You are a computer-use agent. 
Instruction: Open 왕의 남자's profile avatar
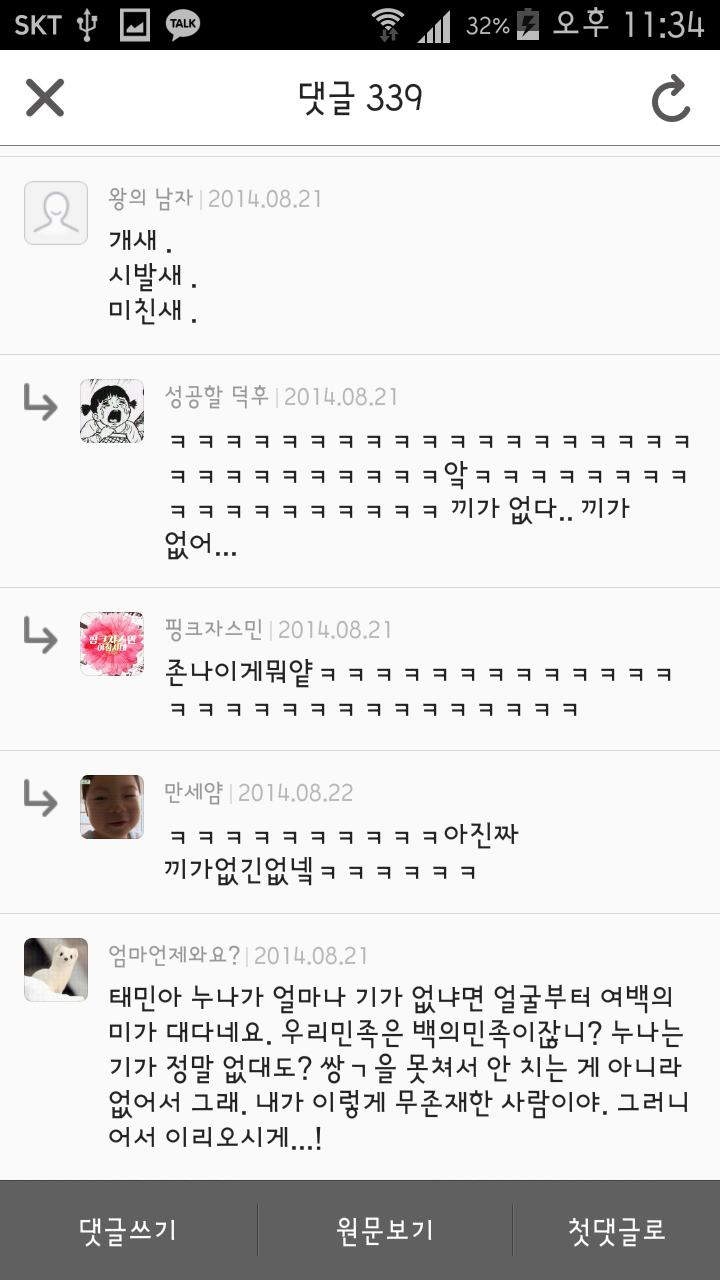pos(56,213)
